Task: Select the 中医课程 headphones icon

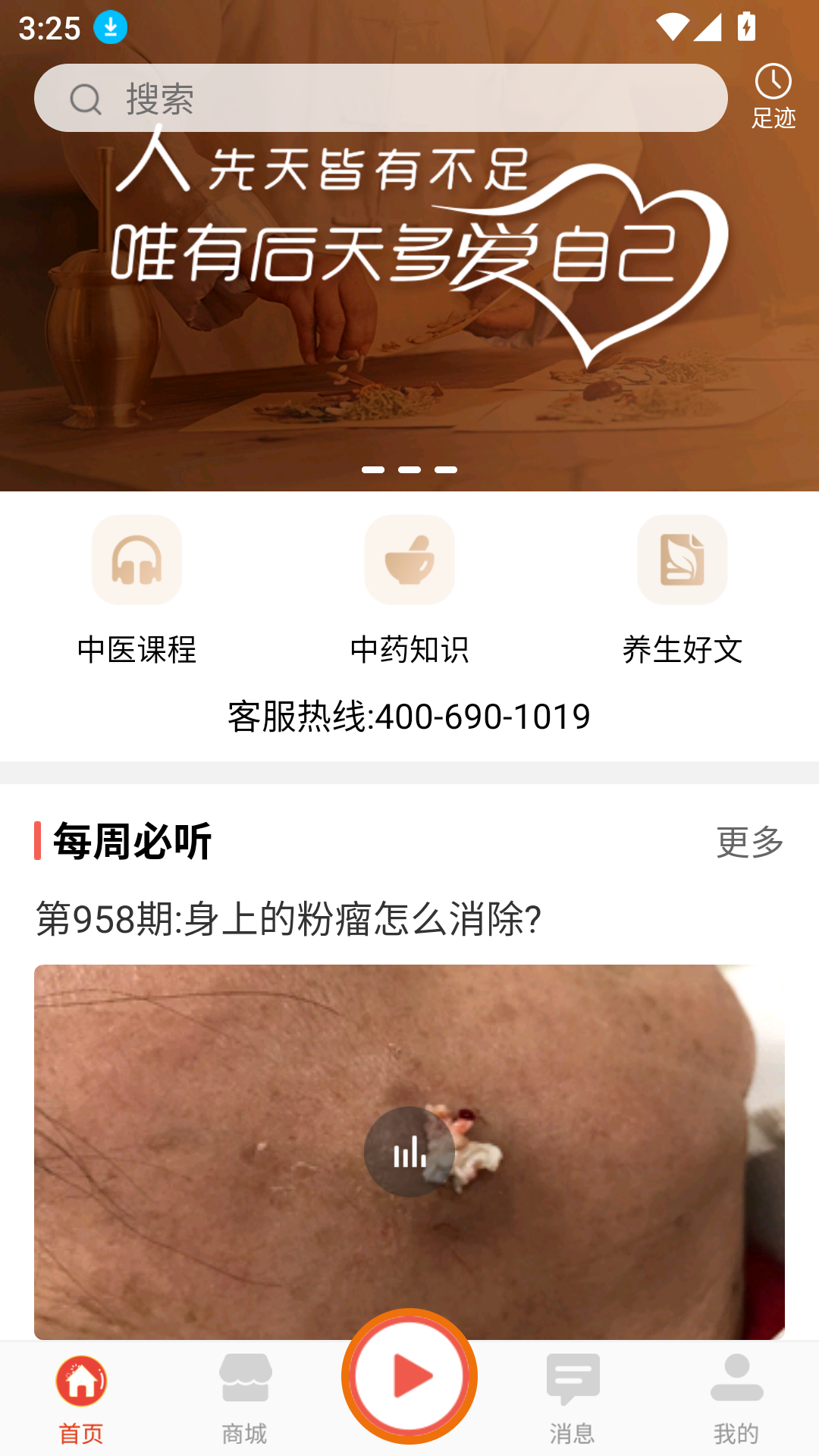Action: (136, 559)
